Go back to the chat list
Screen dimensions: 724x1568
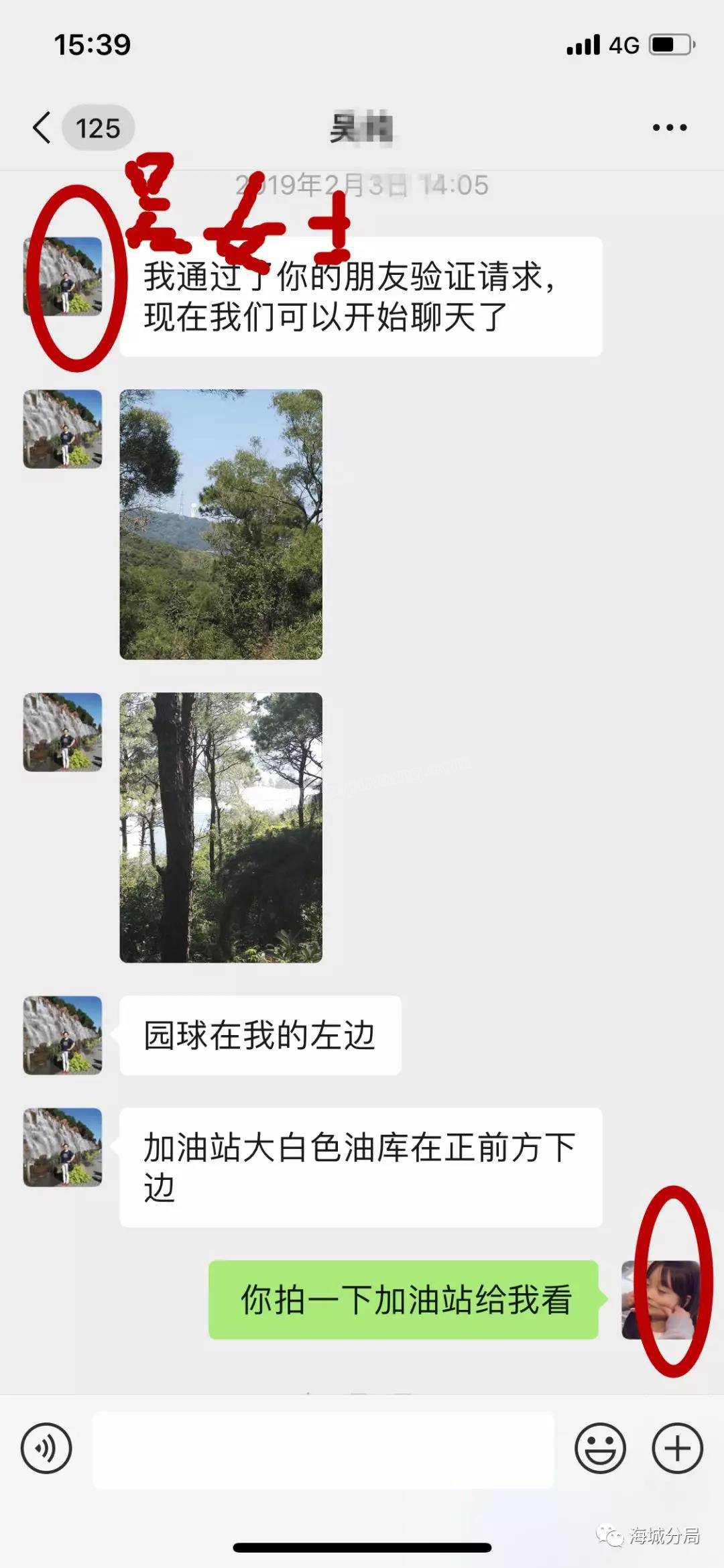coord(43,127)
